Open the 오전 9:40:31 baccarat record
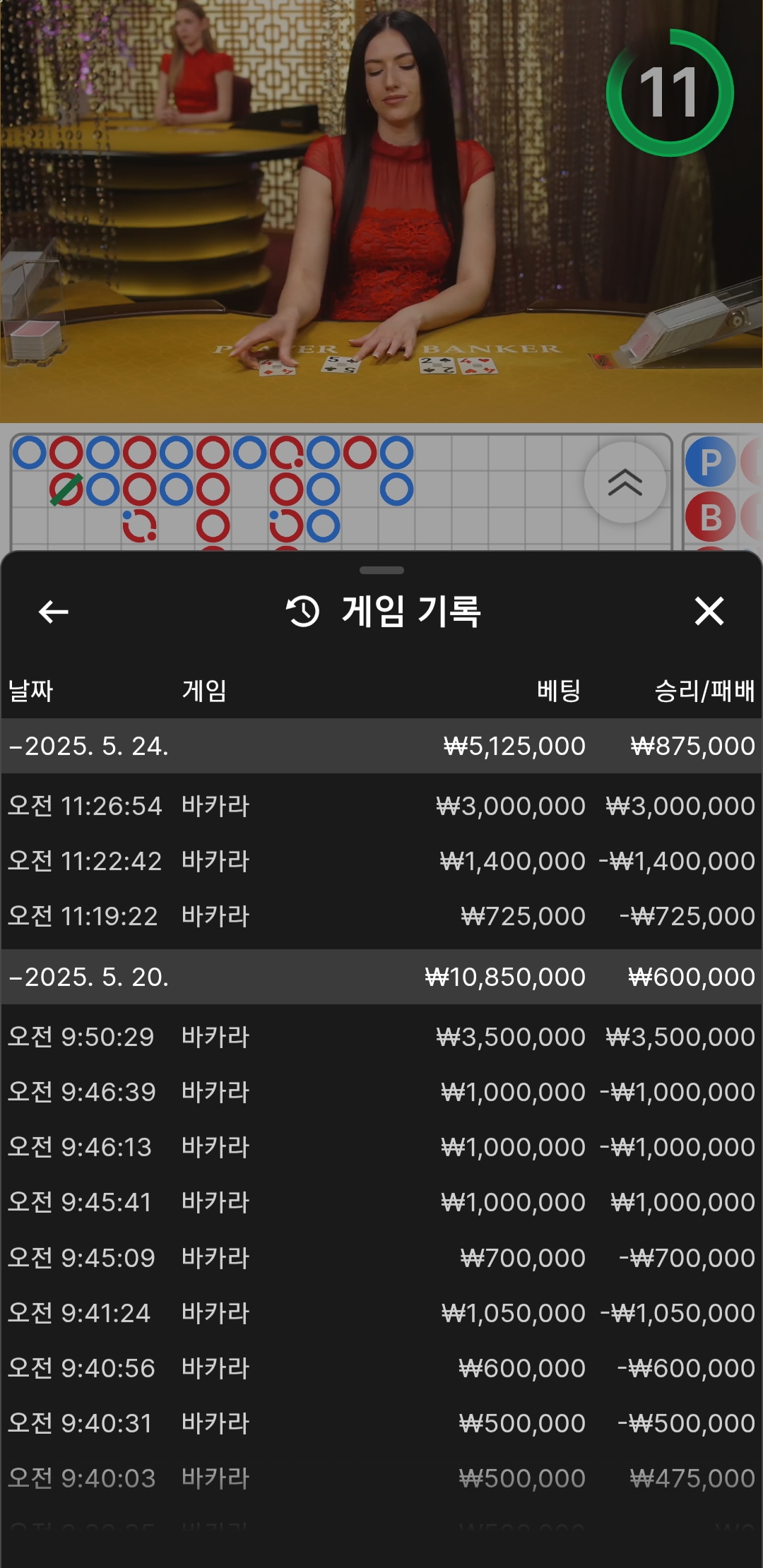 point(381,1423)
